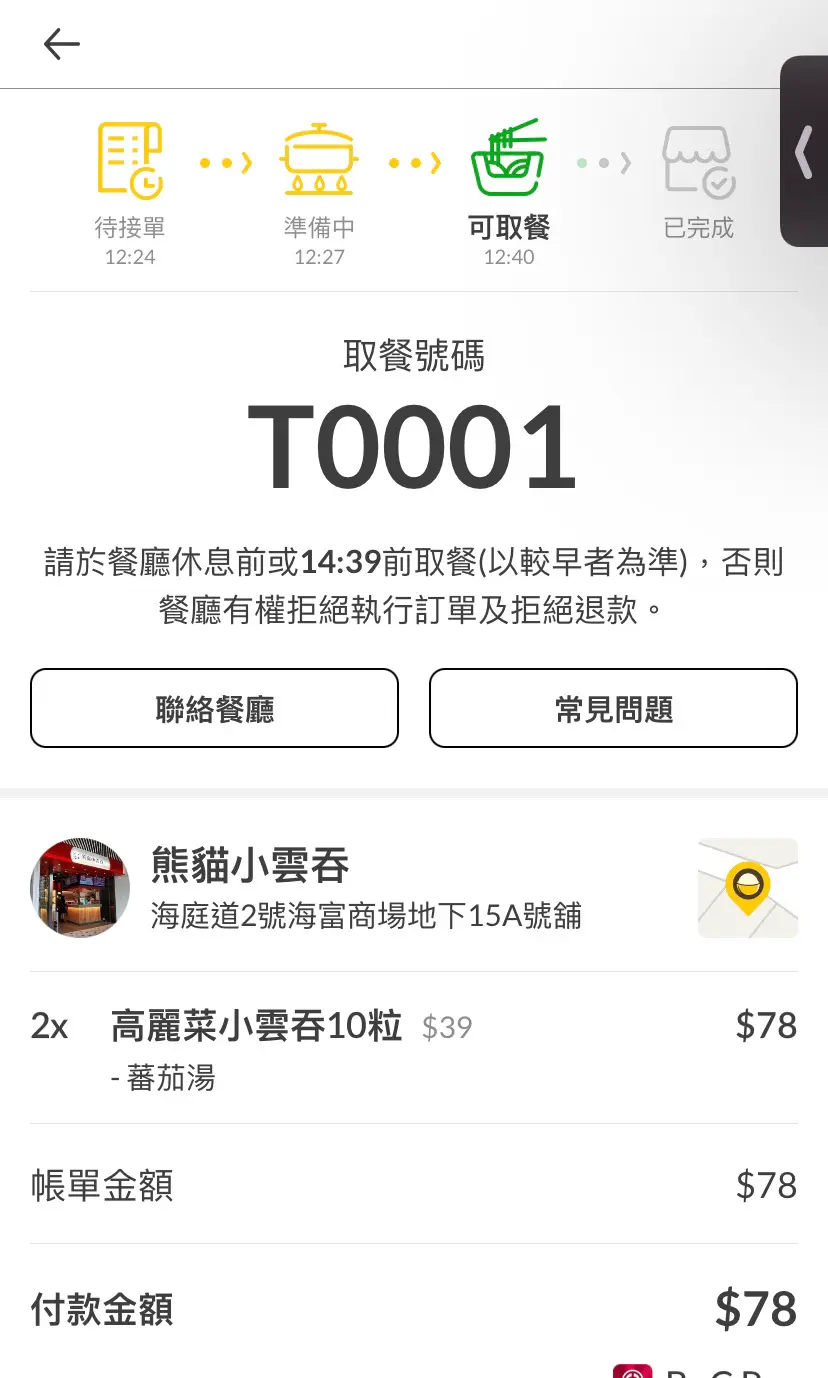Go back using the top arrow
The height and width of the screenshot is (1378, 828).
coord(61,44)
